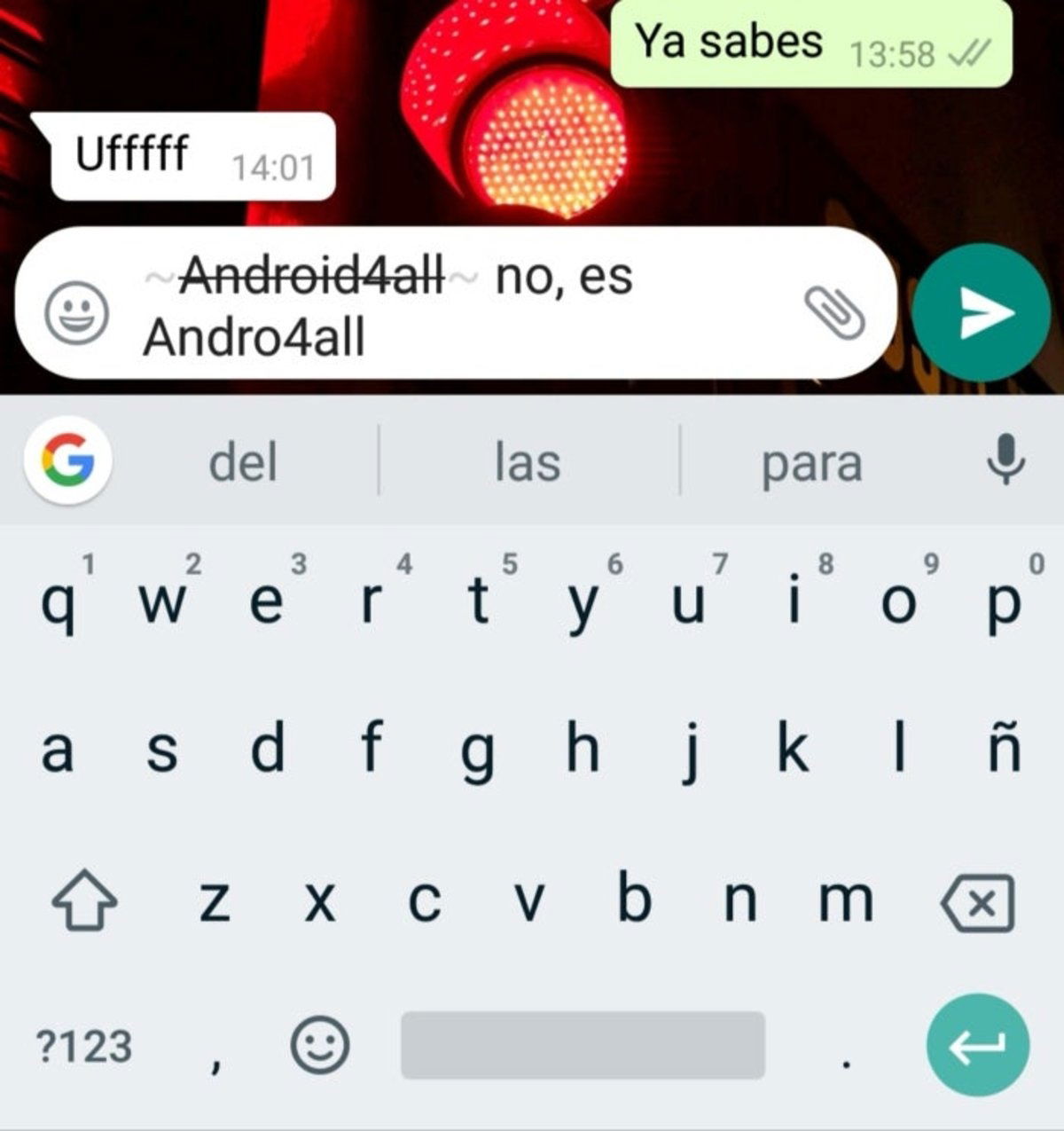Open Gboard features via the Google G icon
This screenshot has height=1131, width=1064.
click(x=69, y=460)
